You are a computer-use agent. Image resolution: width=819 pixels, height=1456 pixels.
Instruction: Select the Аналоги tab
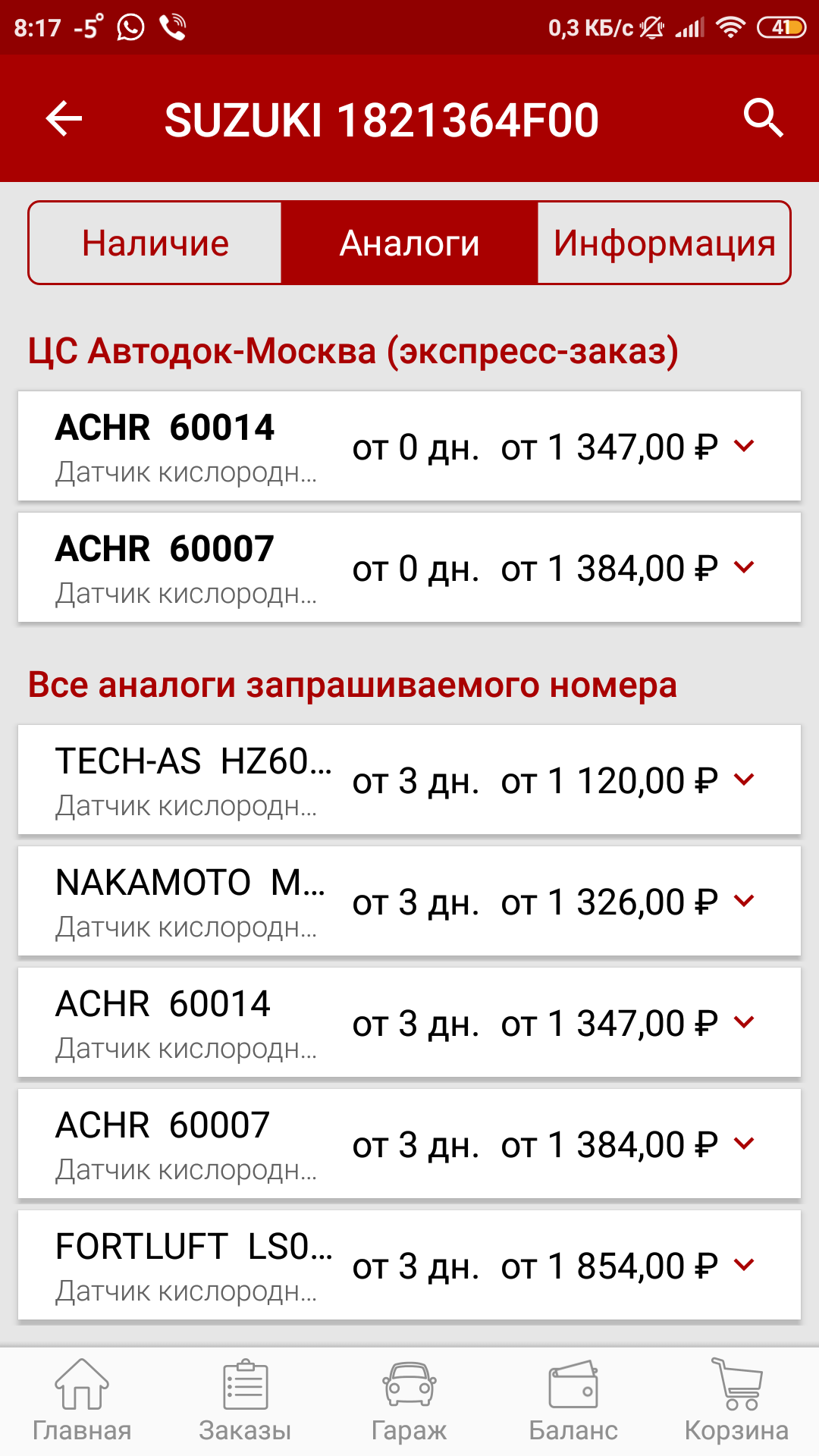pos(409,243)
